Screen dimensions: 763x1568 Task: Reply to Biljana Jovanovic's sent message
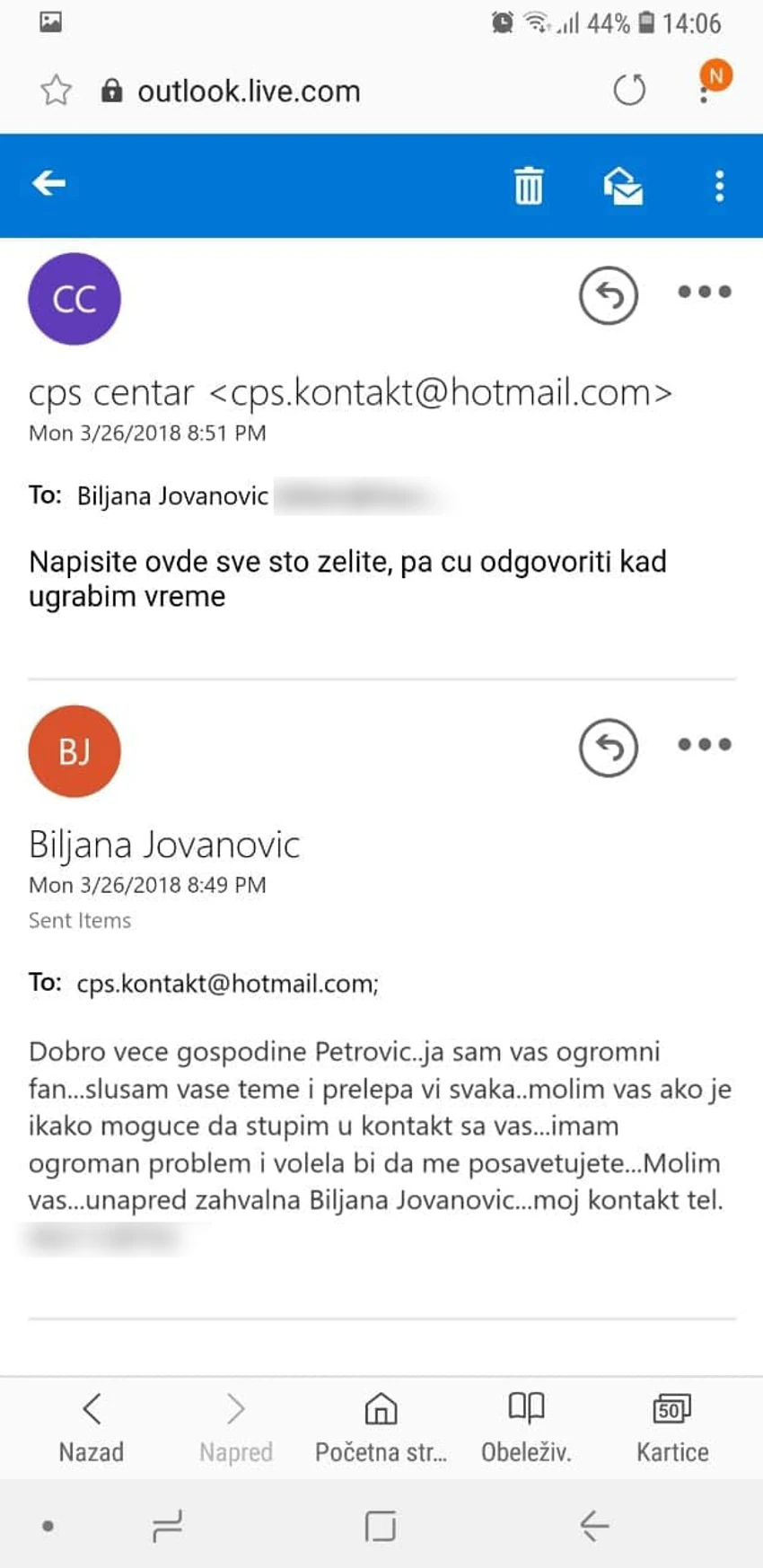click(609, 747)
